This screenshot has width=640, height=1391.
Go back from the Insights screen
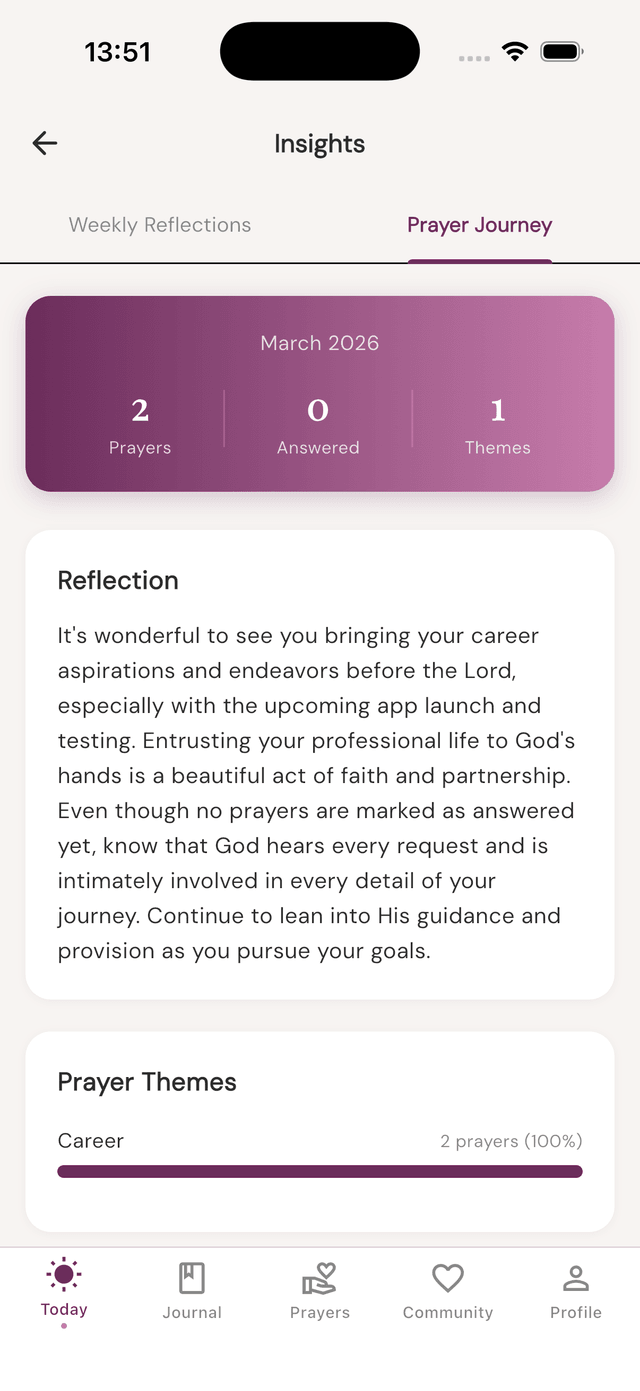click(45, 144)
